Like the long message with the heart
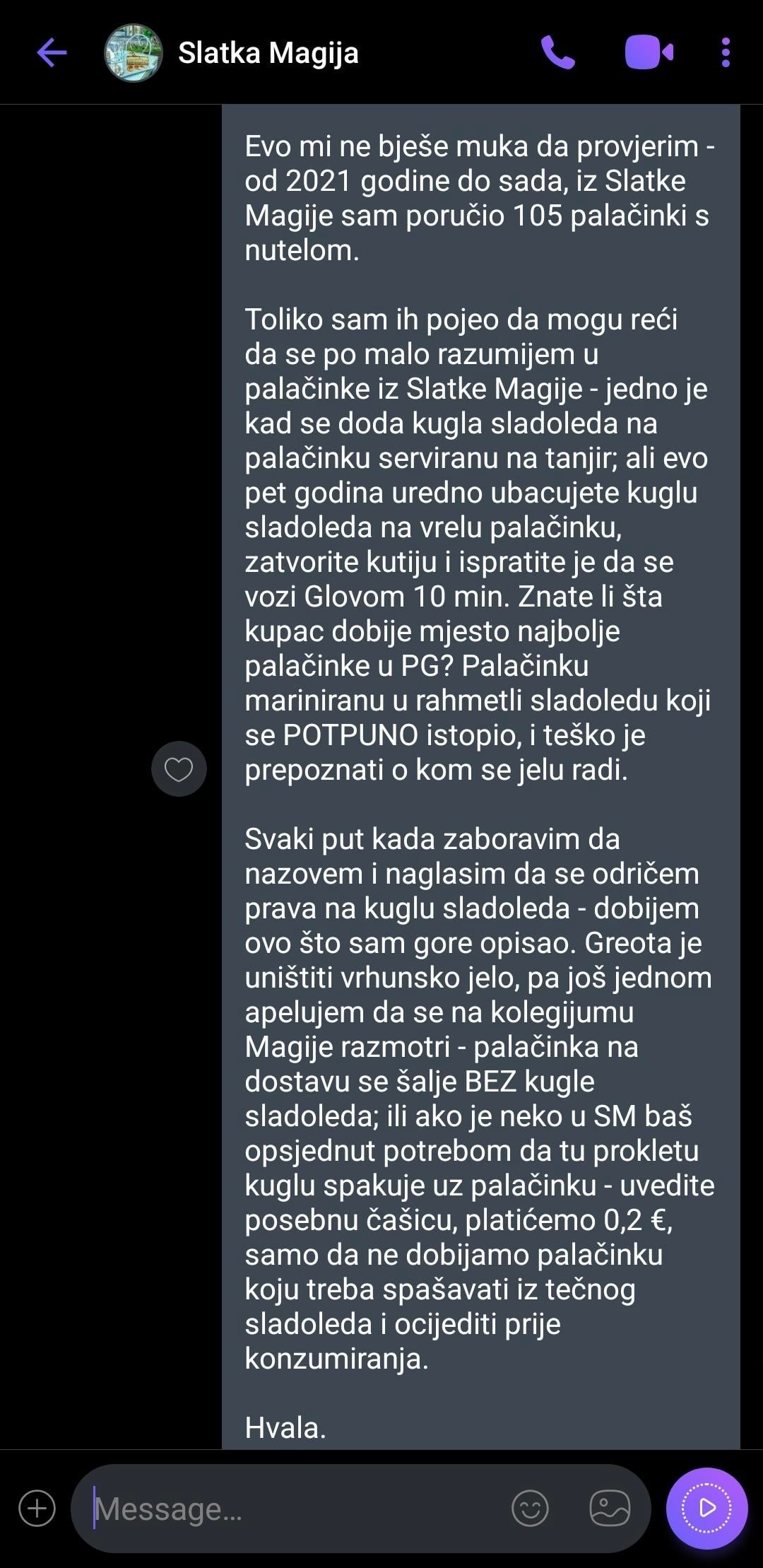The height and width of the screenshot is (1568, 763). (179, 768)
